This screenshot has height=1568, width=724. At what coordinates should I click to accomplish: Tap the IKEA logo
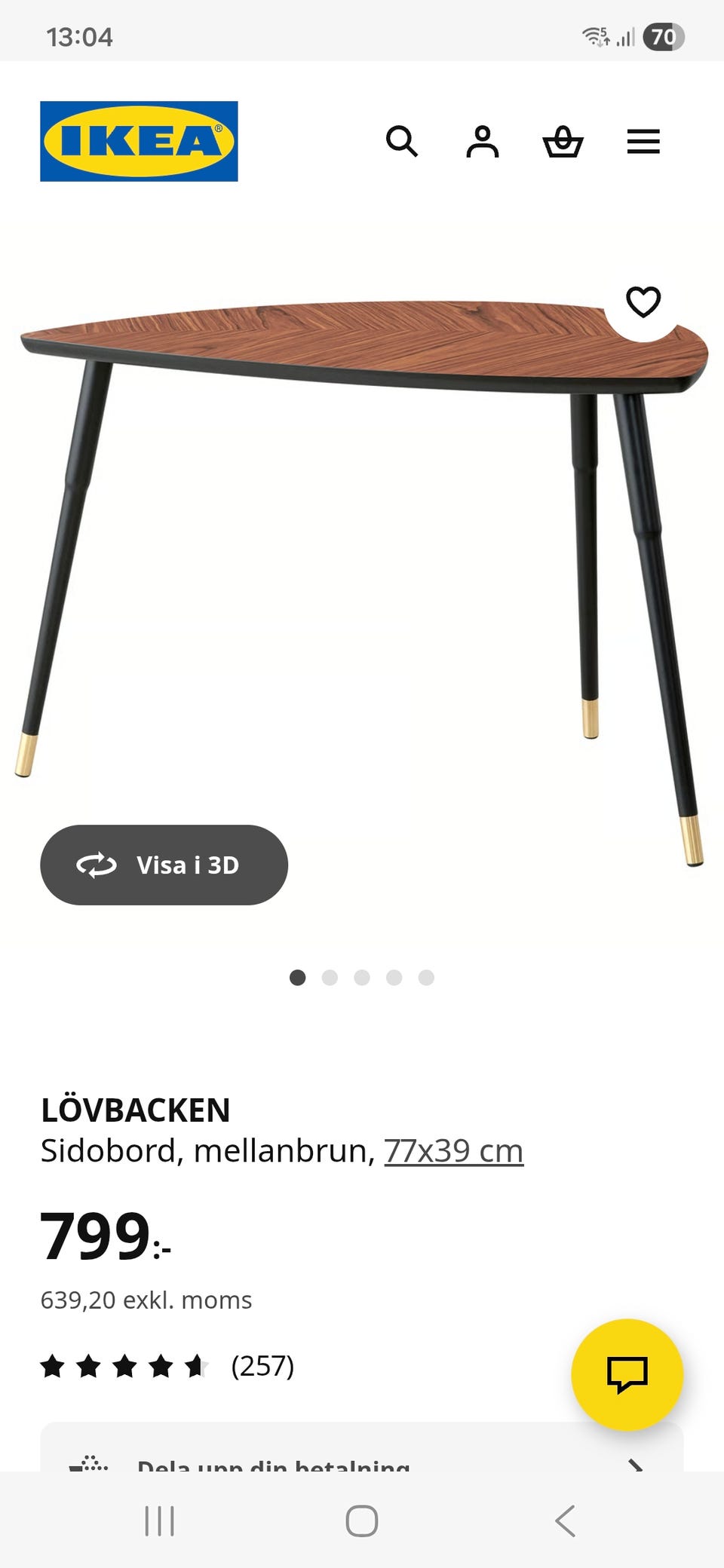[137, 142]
